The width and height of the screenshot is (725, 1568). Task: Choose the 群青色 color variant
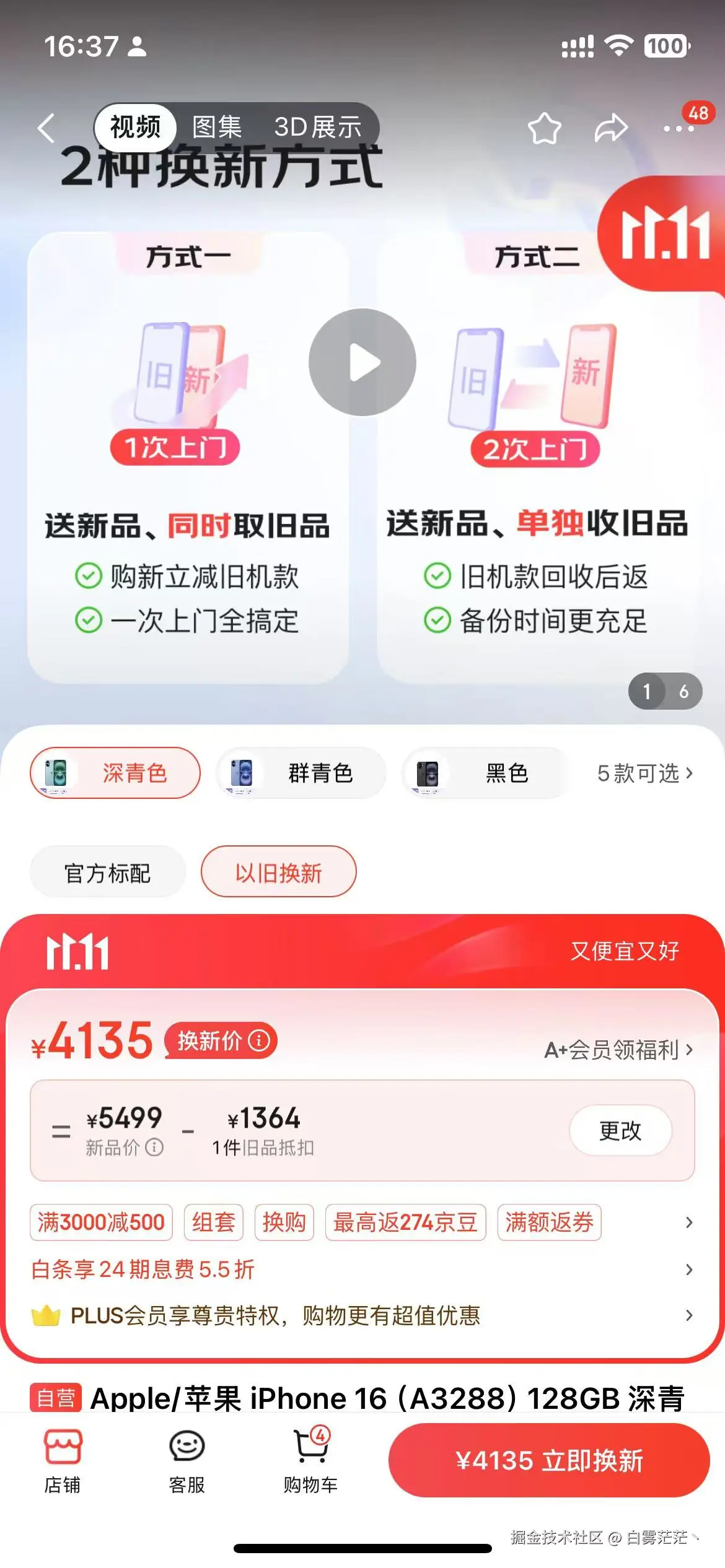tap(300, 773)
